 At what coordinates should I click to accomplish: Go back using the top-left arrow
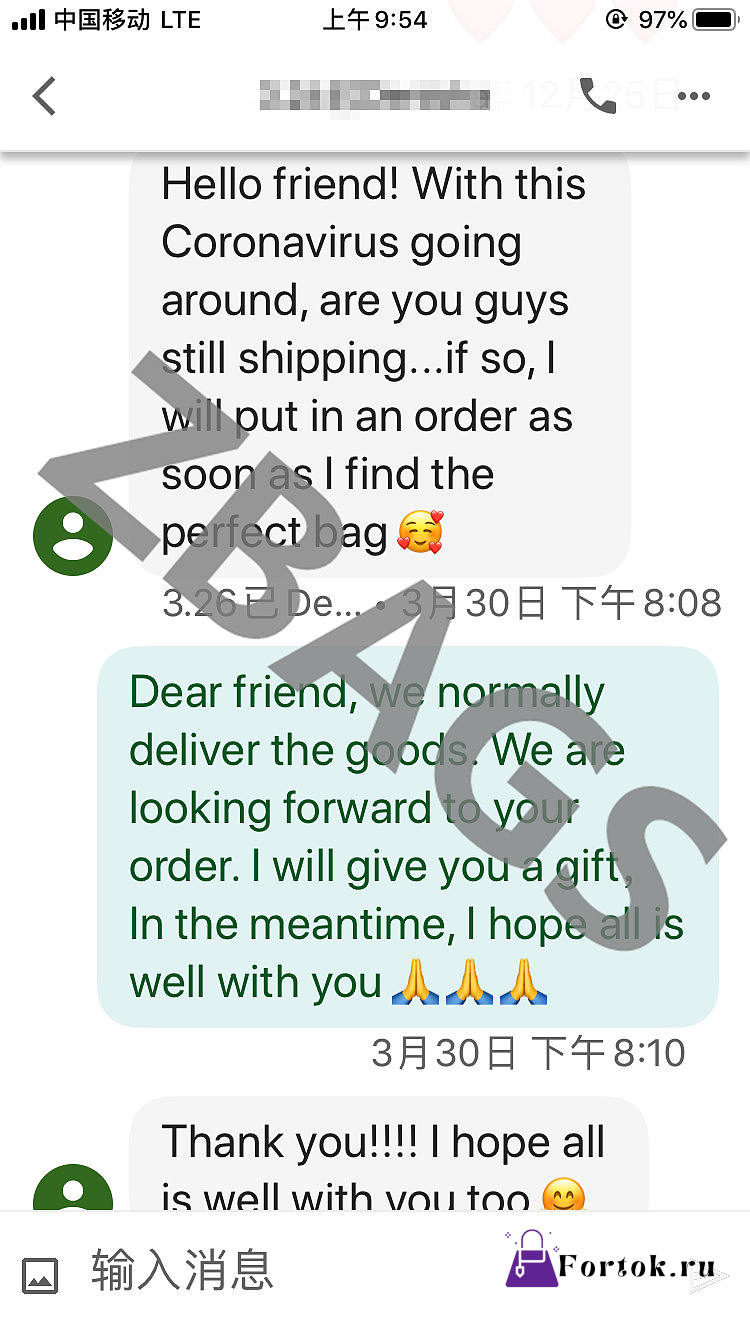44,97
